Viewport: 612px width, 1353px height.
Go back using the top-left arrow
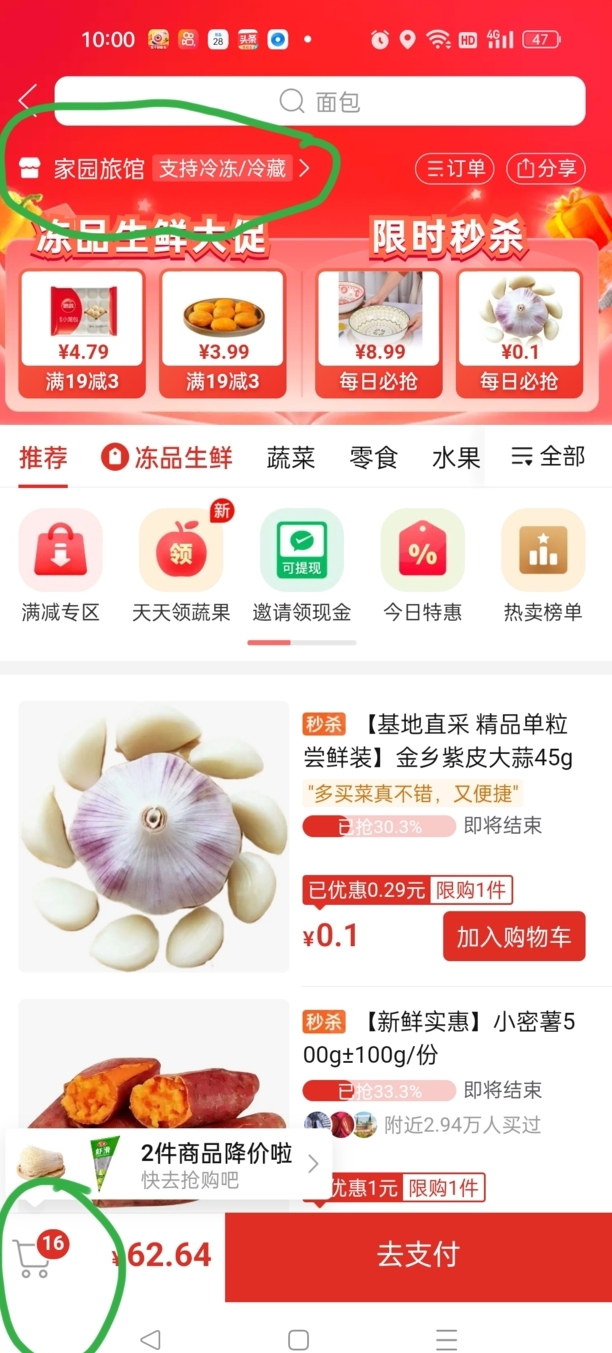point(27,101)
